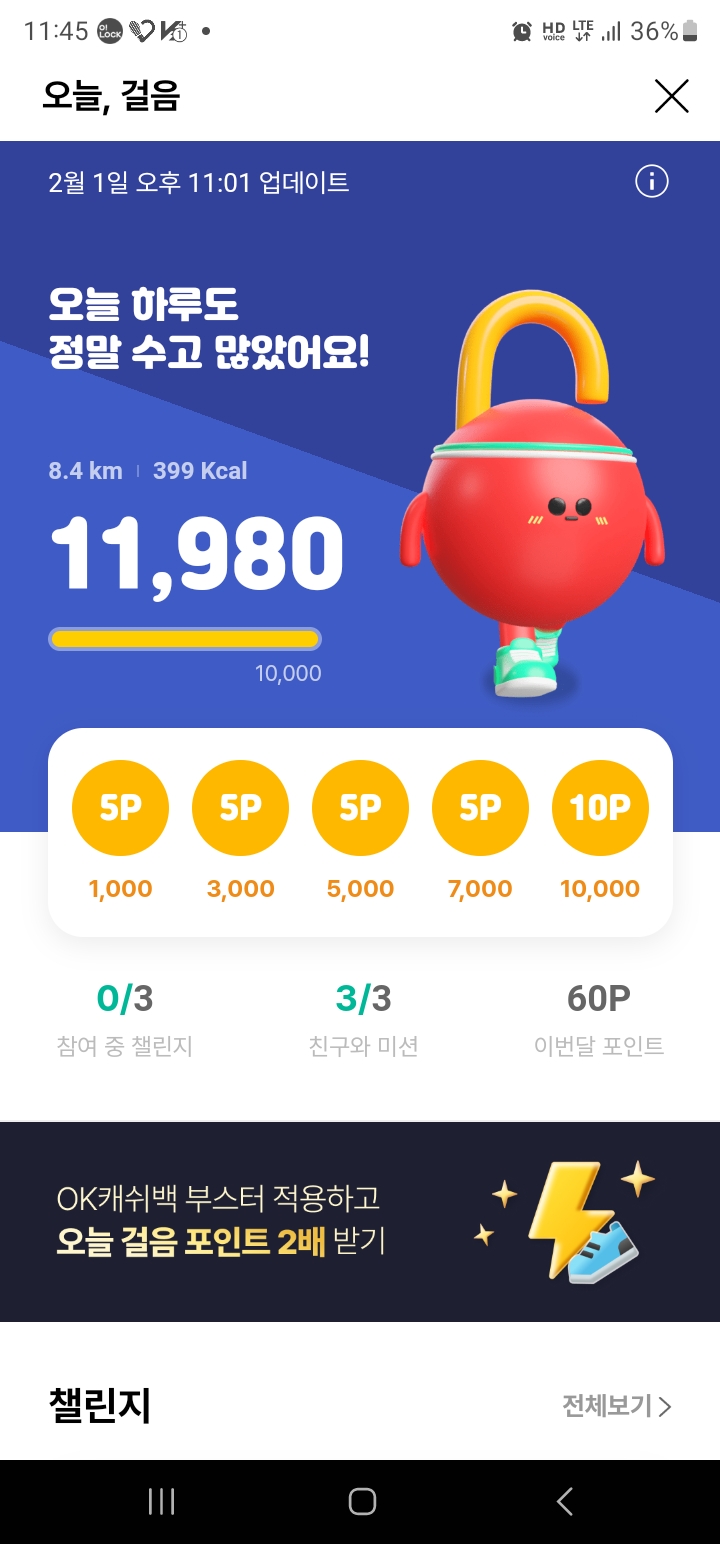
Task: Open 참여 중 챌린지 stats
Action: point(124,1019)
